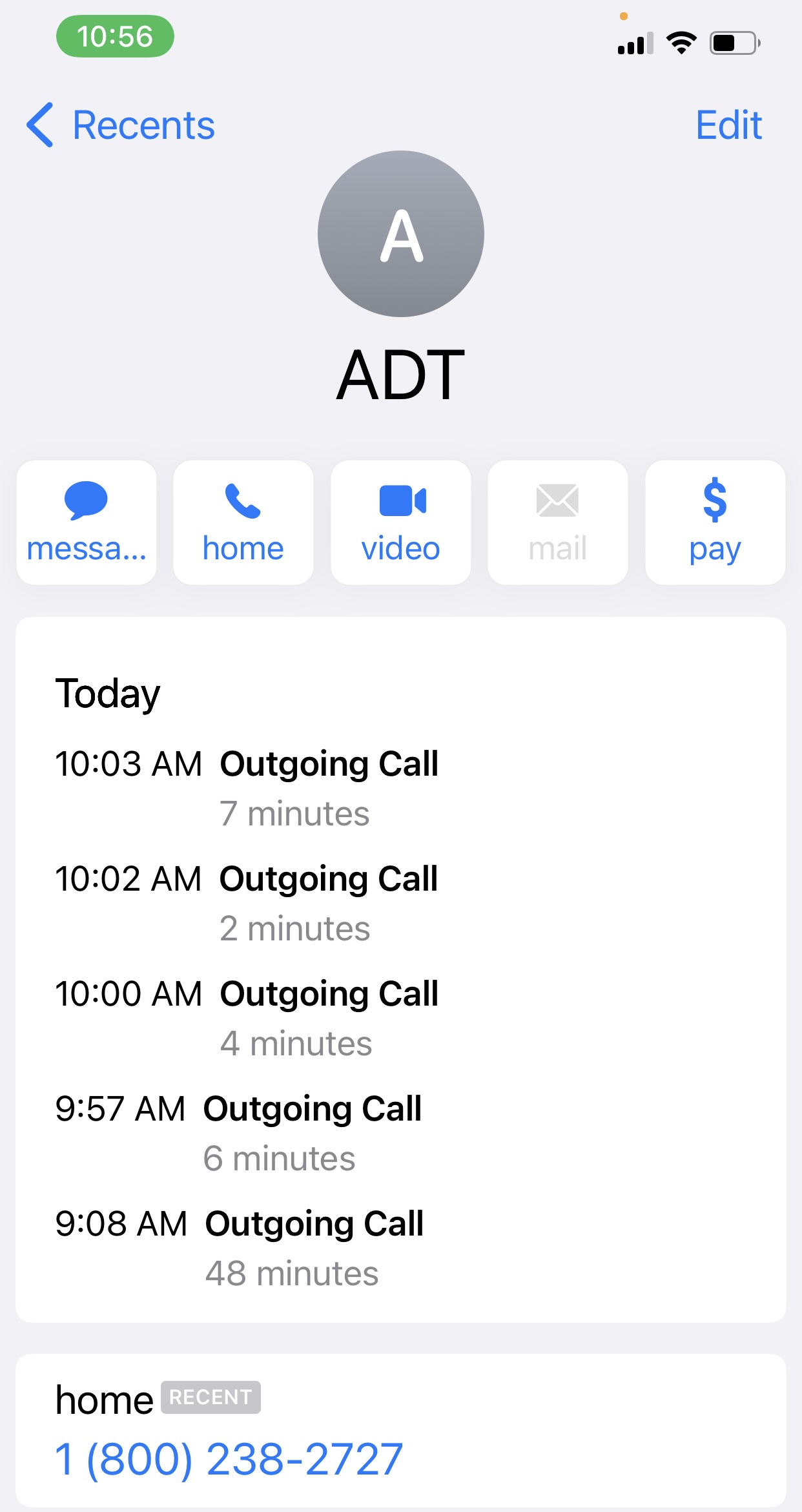Viewport: 802px width, 1512px height.
Task: Tap the Today section header
Action: [108, 693]
